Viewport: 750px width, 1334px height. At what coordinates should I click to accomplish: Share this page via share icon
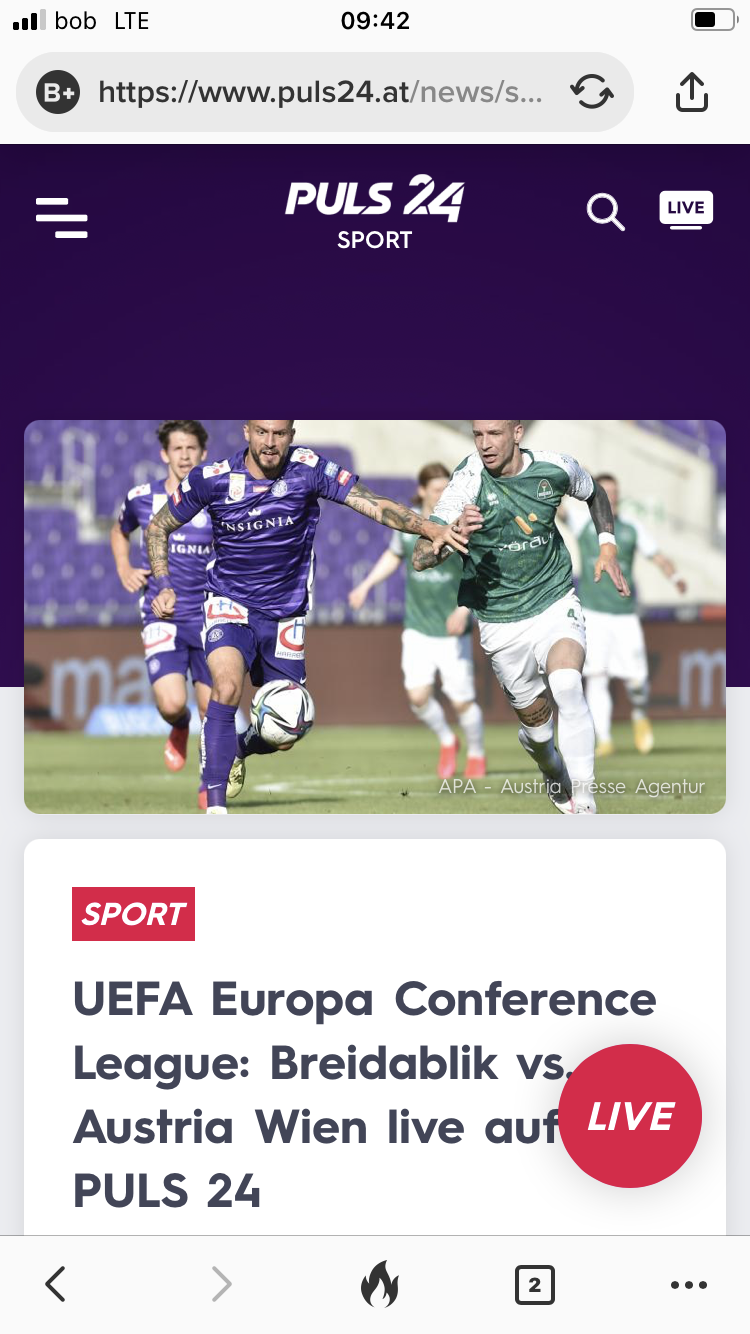click(691, 93)
